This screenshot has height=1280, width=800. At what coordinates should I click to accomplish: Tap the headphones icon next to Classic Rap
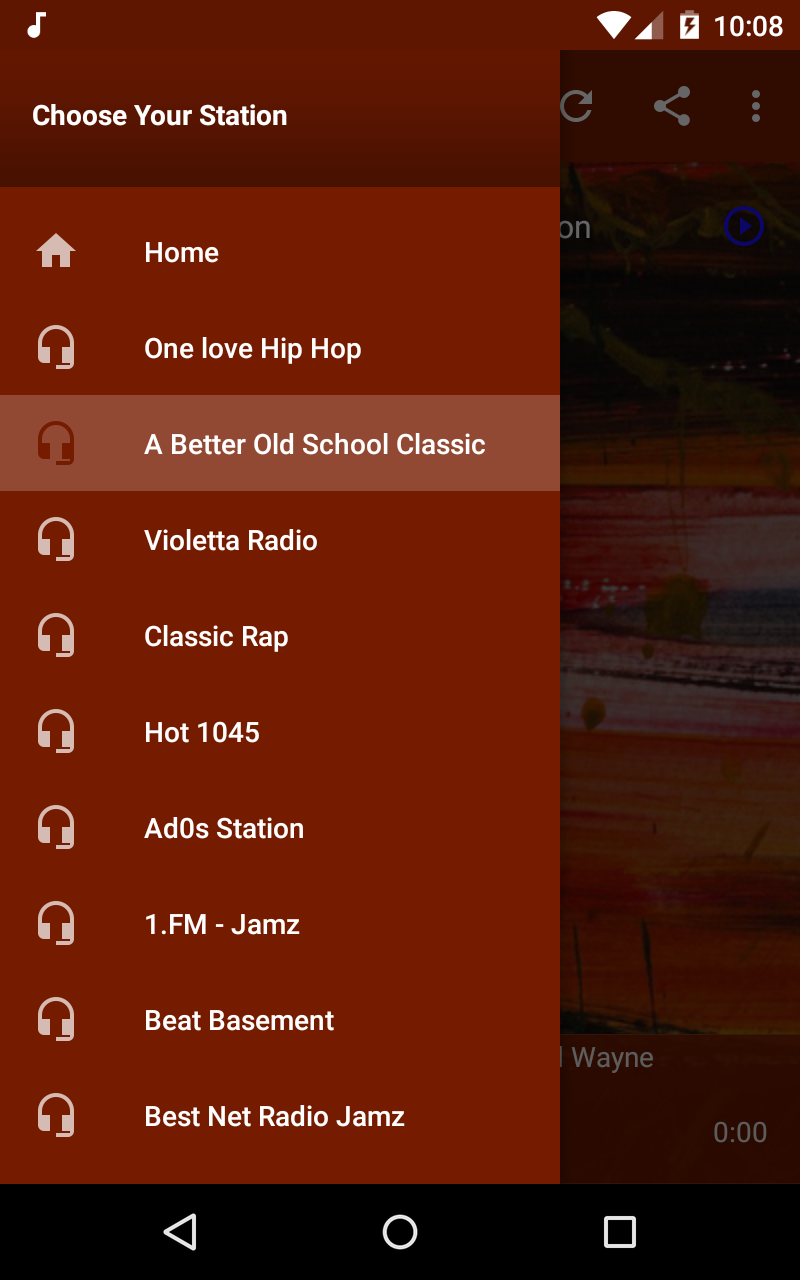pyautogui.click(x=57, y=635)
